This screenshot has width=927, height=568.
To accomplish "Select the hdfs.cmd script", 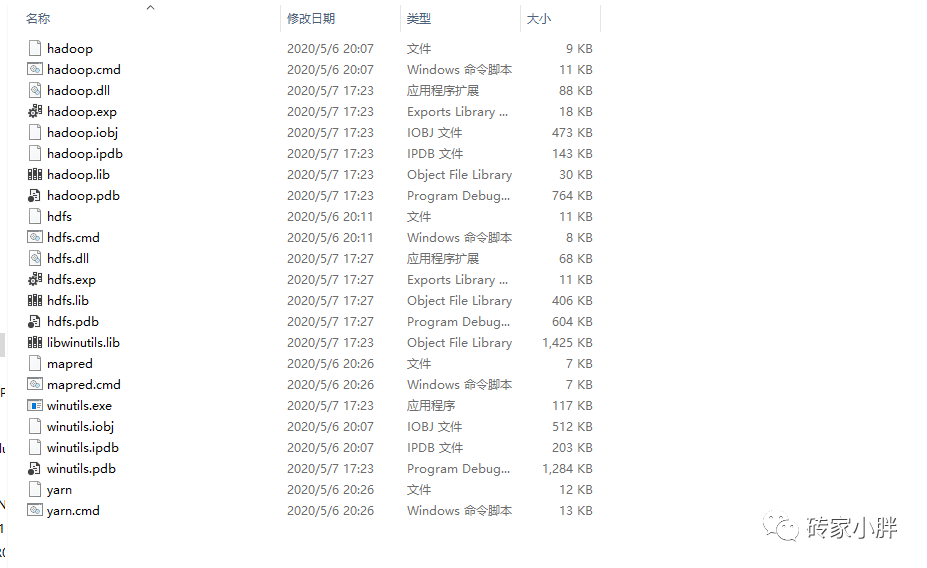I will tap(73, 238).
